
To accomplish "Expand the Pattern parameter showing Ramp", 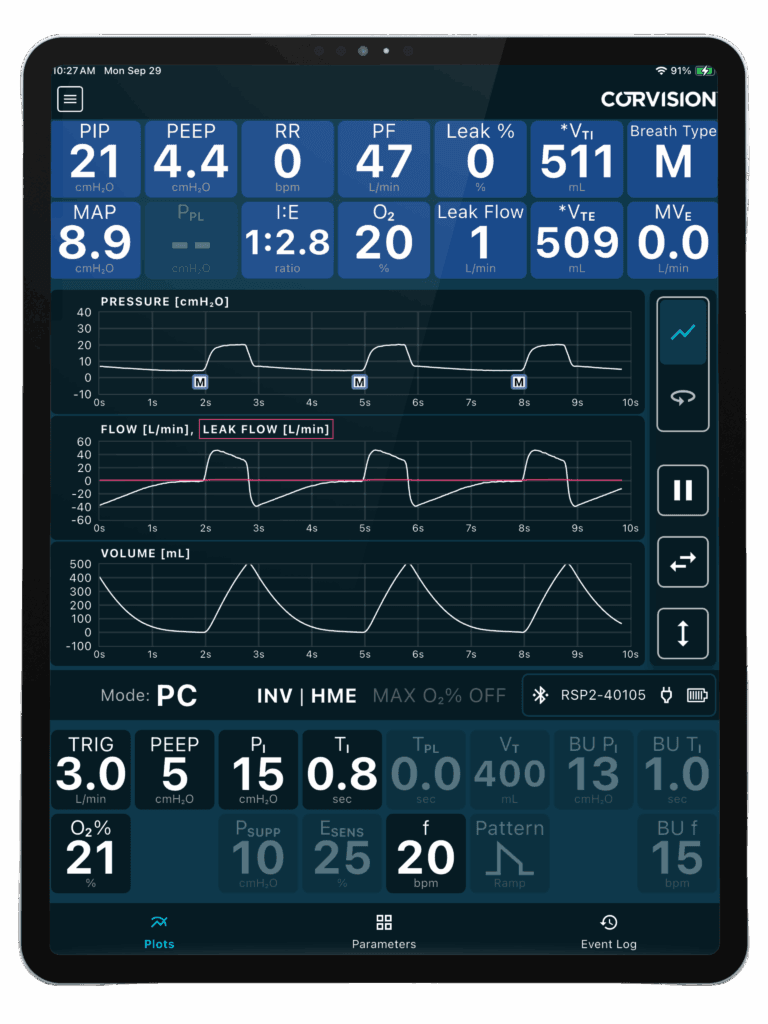I will pyautogui.click(x=509, y=853).
